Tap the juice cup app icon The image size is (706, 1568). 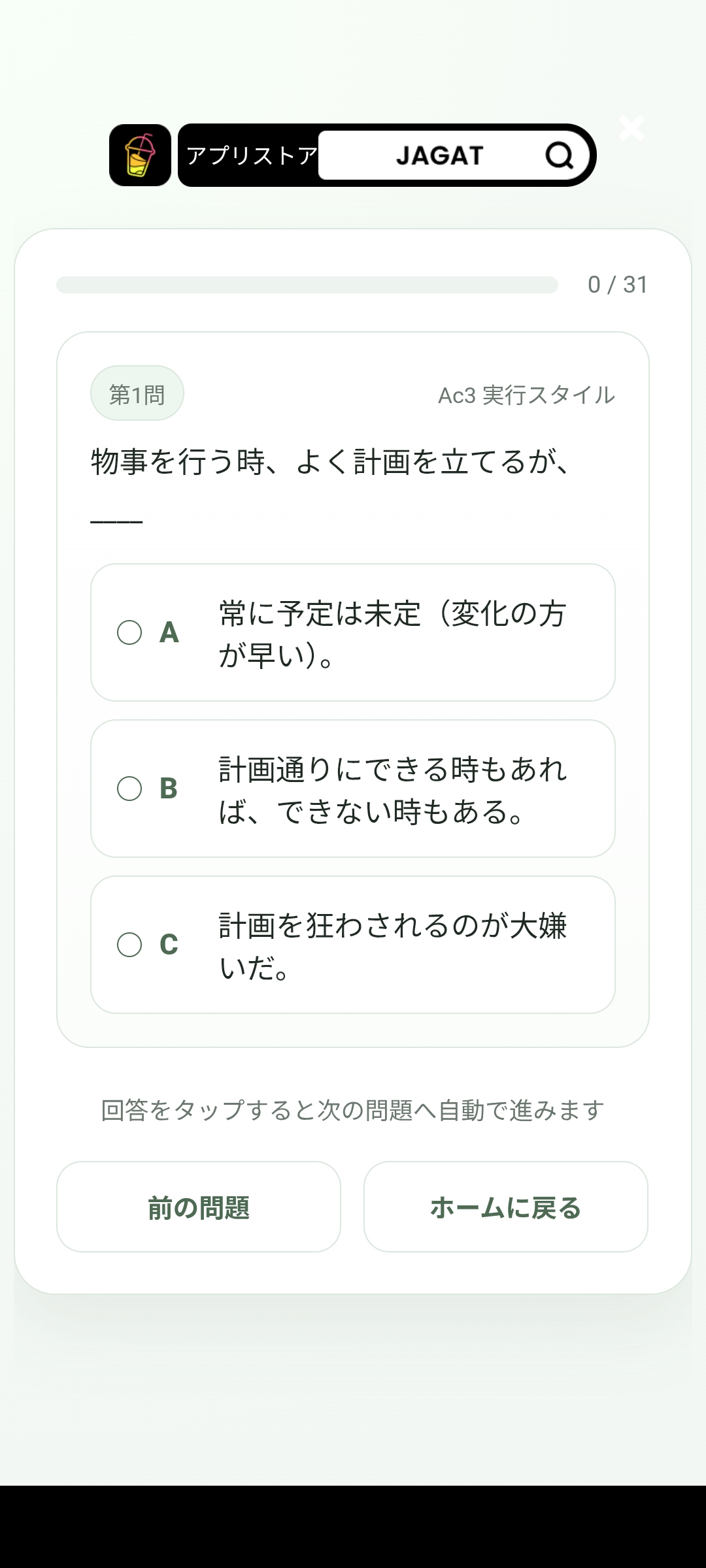pyautogui.click(x=141, y=155)
